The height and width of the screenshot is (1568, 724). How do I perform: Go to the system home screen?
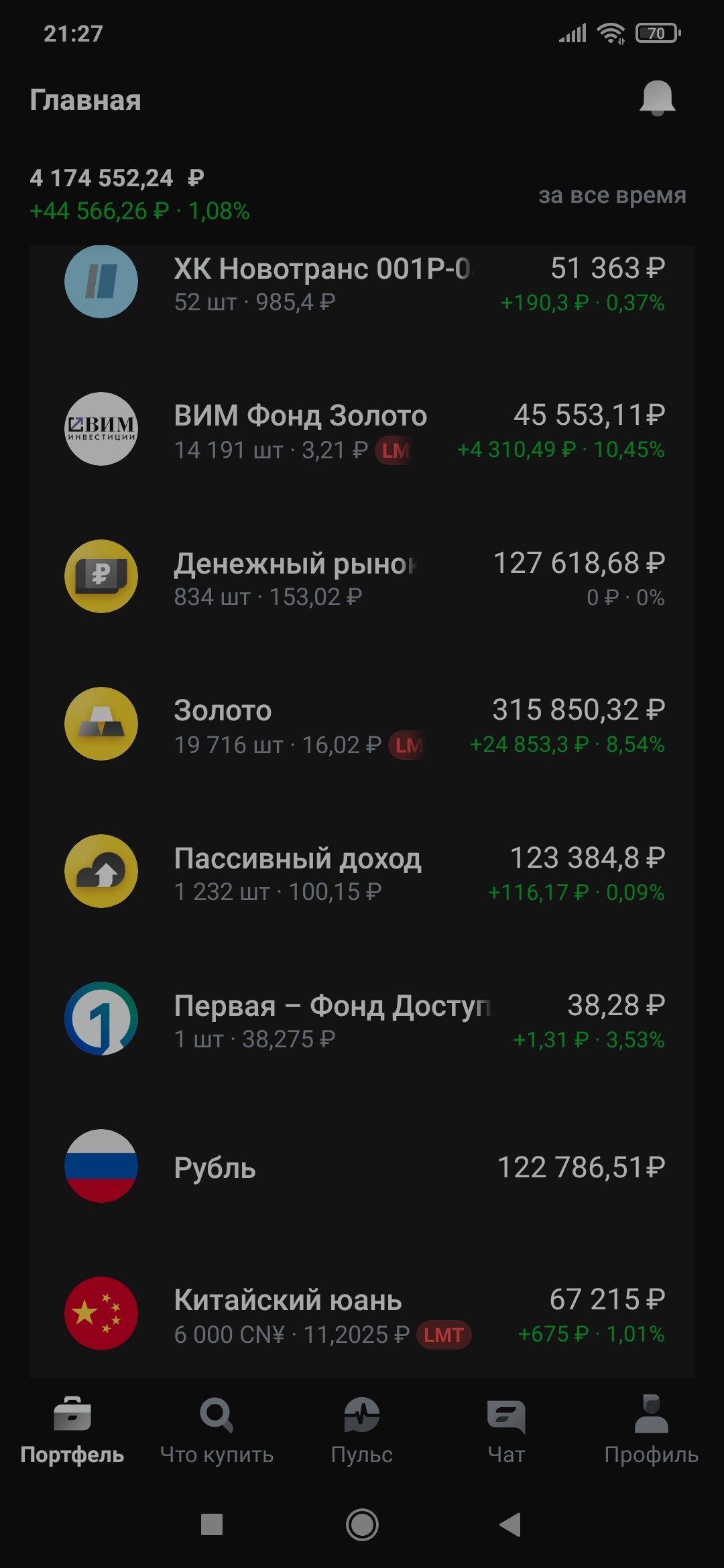(x=362, y=1525)
